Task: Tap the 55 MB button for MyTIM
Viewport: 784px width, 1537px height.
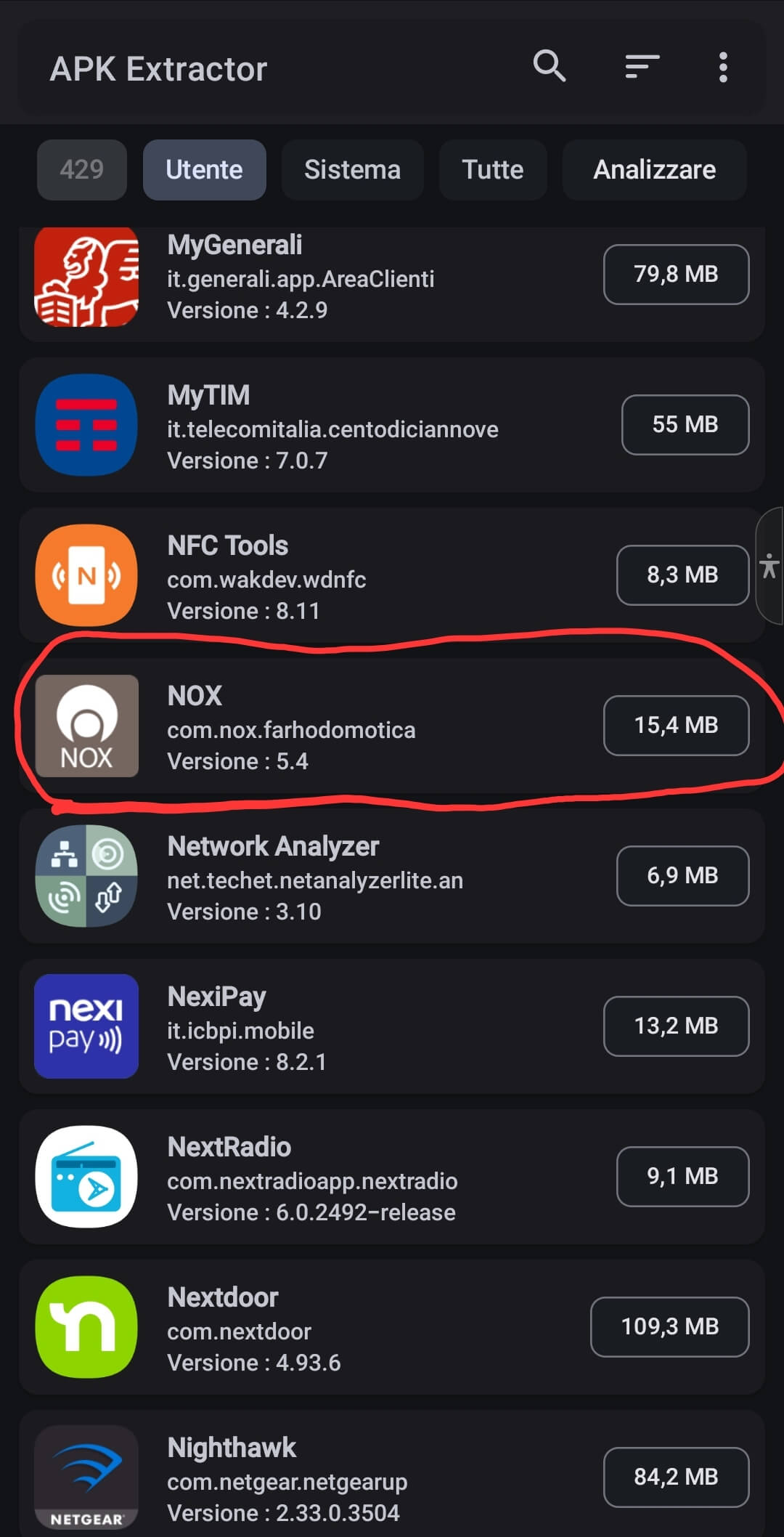Action: pyautogui.click(x=685, y=424)
